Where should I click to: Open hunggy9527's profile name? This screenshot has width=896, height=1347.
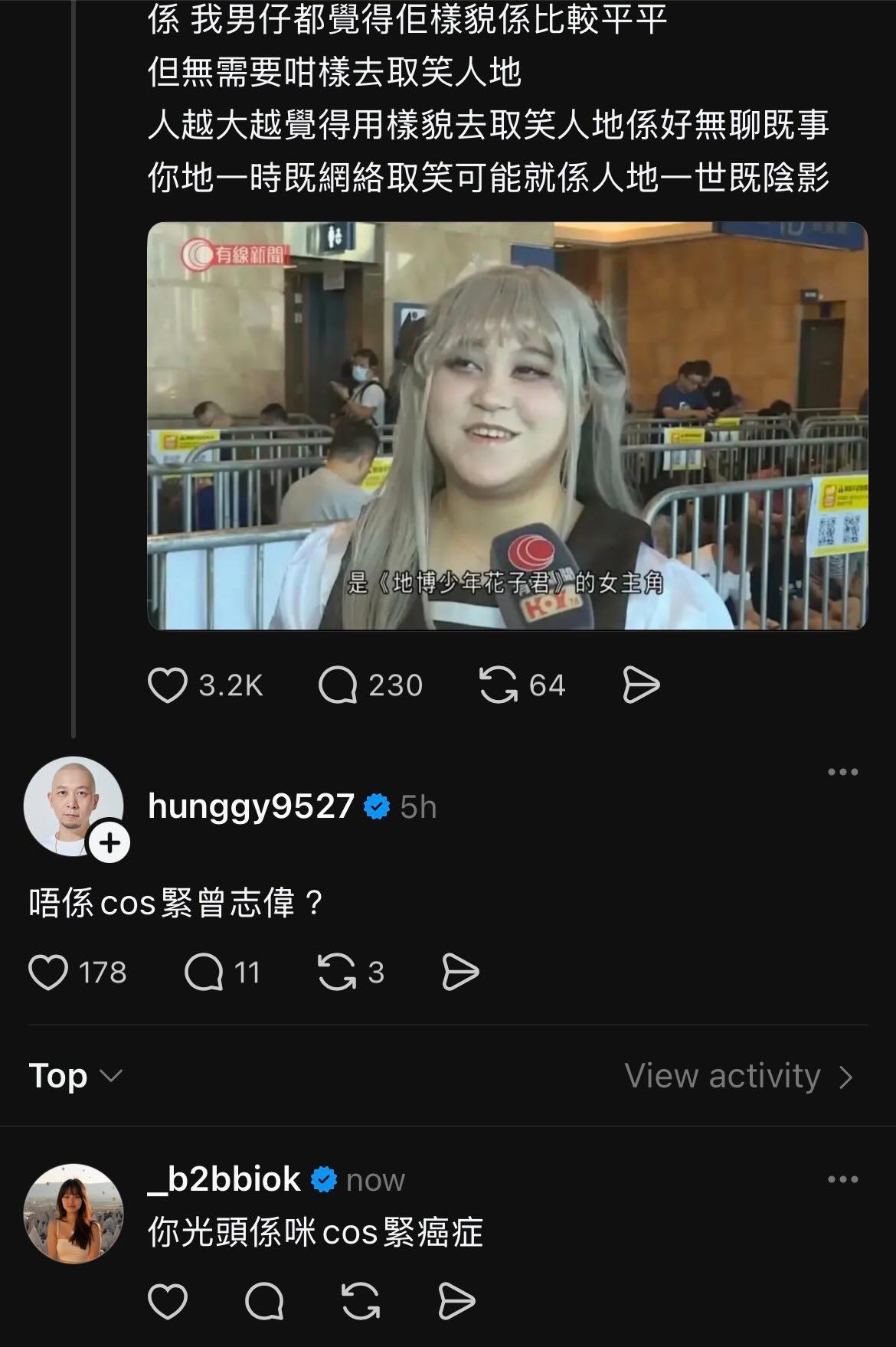coord(250,806)
